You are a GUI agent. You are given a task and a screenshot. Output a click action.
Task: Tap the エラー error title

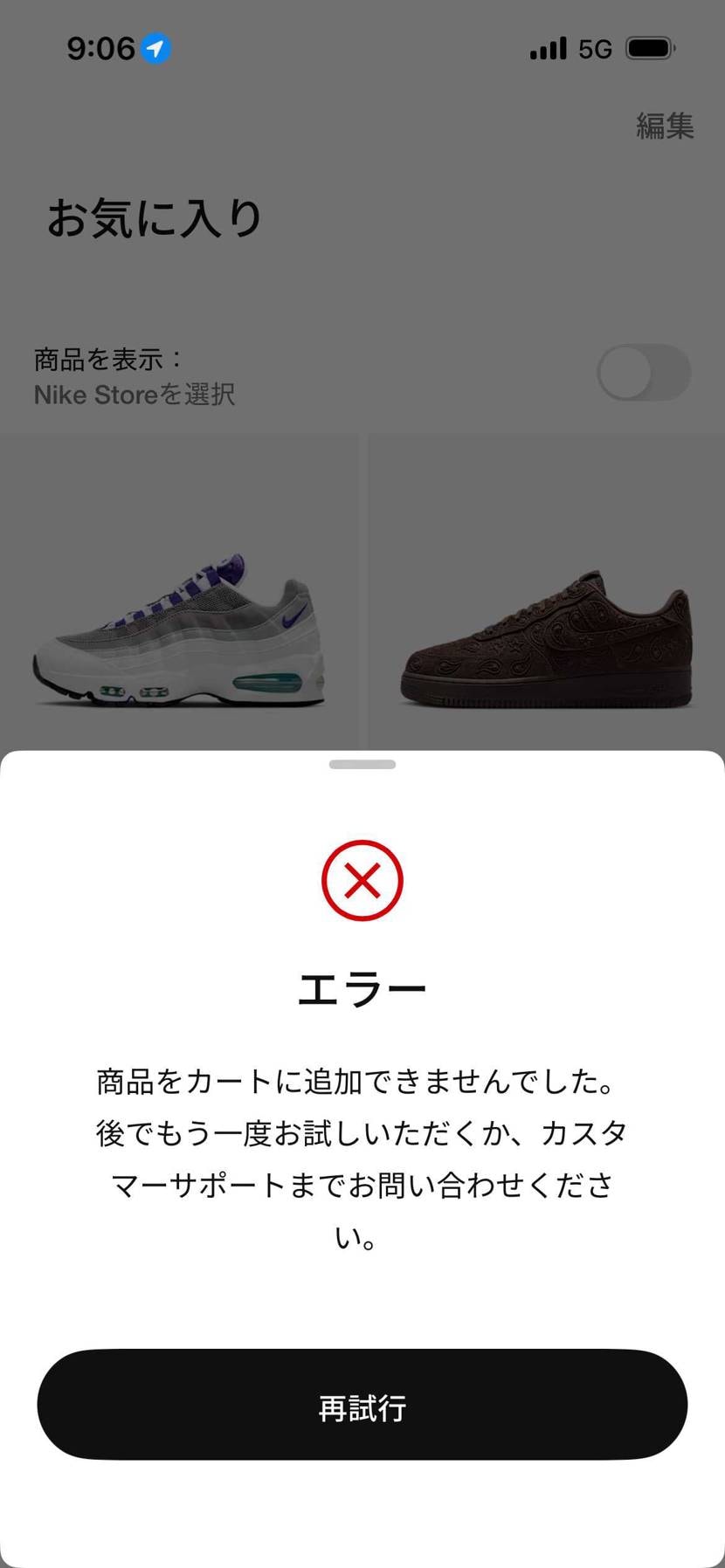point(362,987)
